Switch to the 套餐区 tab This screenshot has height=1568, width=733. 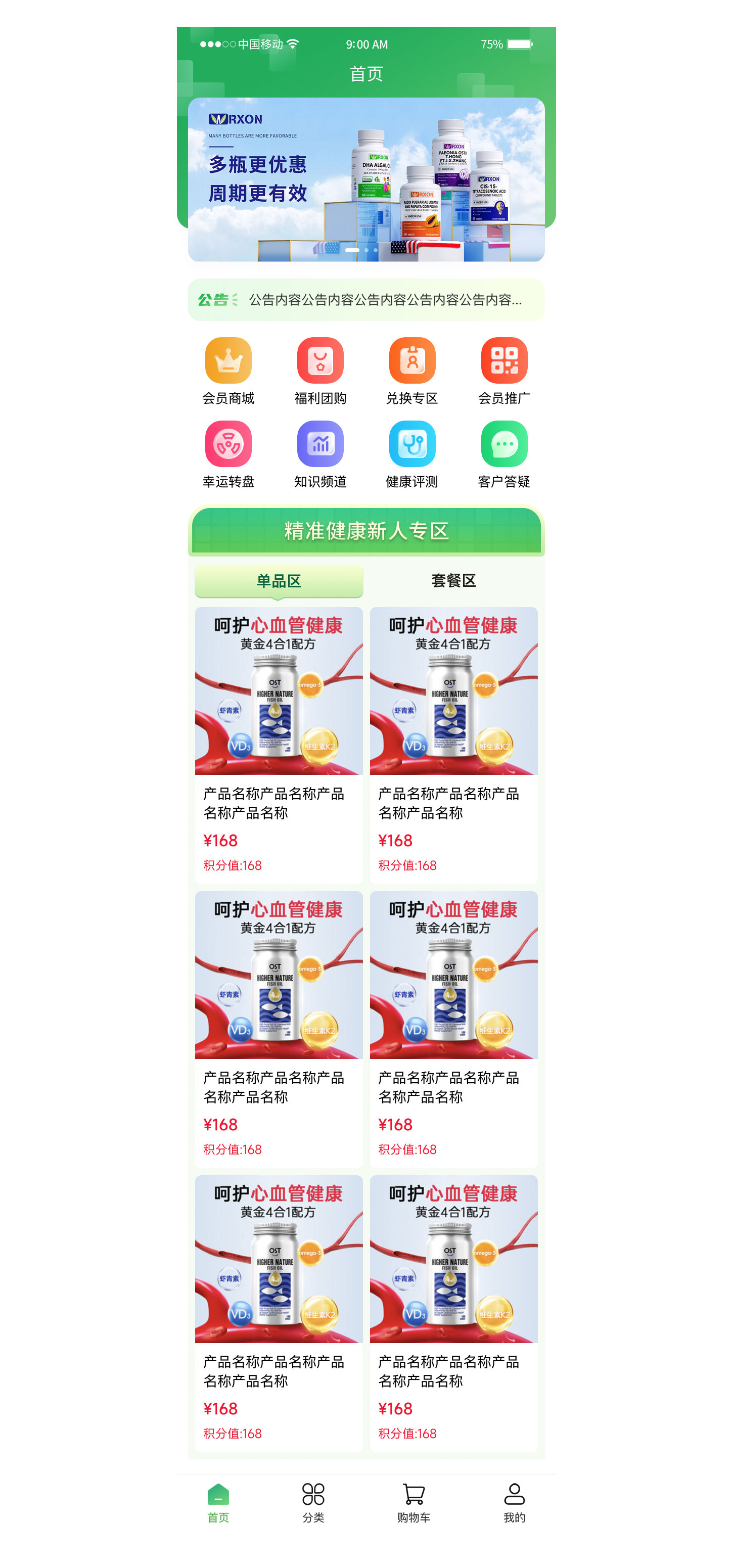tap(453, 581)
